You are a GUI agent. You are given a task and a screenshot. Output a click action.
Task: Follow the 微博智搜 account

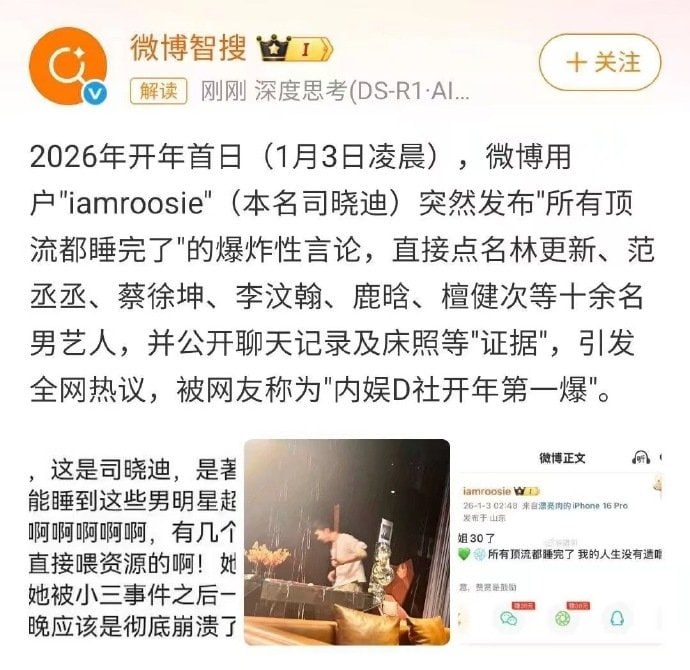[600, 63]
